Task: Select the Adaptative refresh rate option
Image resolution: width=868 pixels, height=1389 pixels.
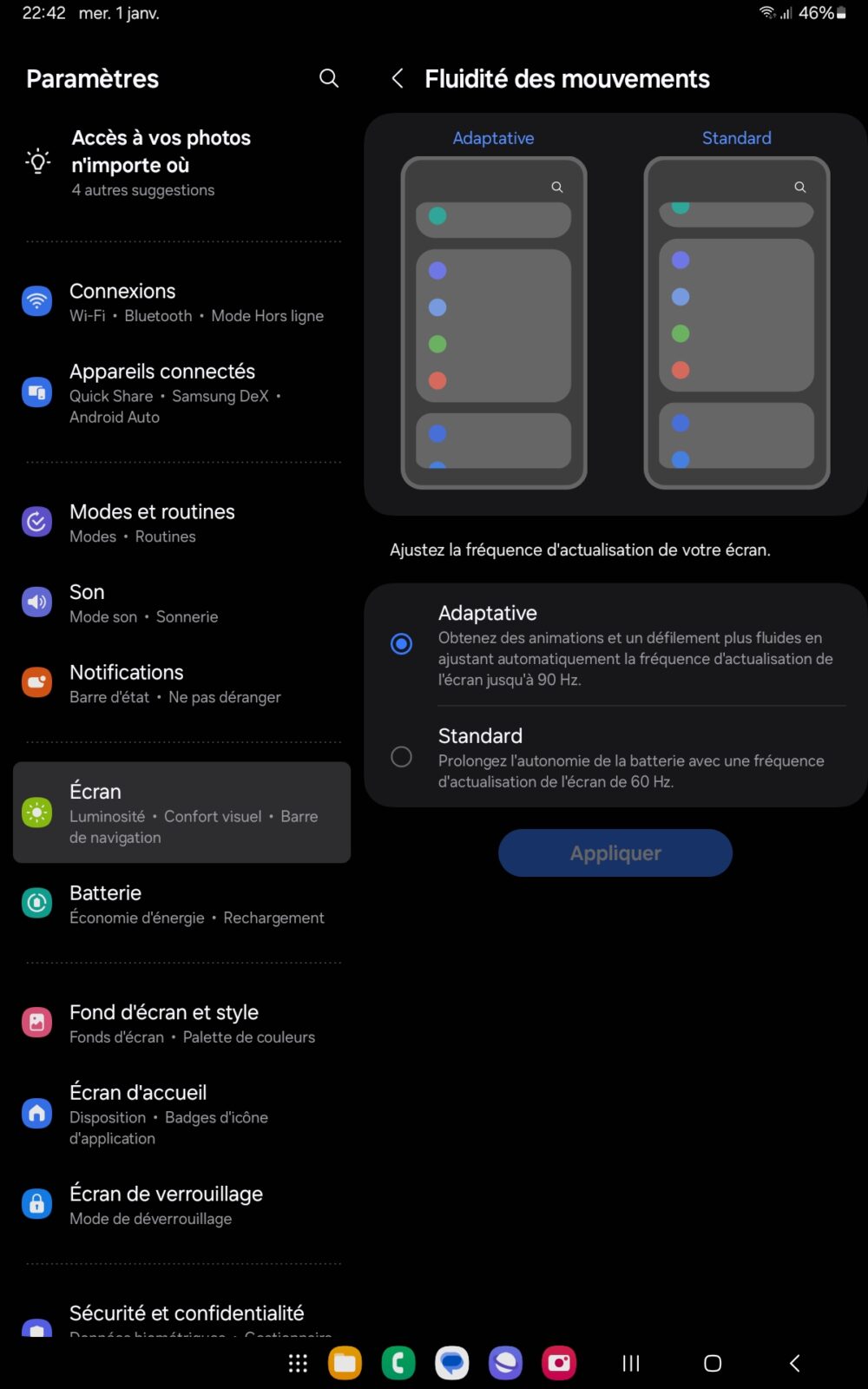Action: point(616,645)
